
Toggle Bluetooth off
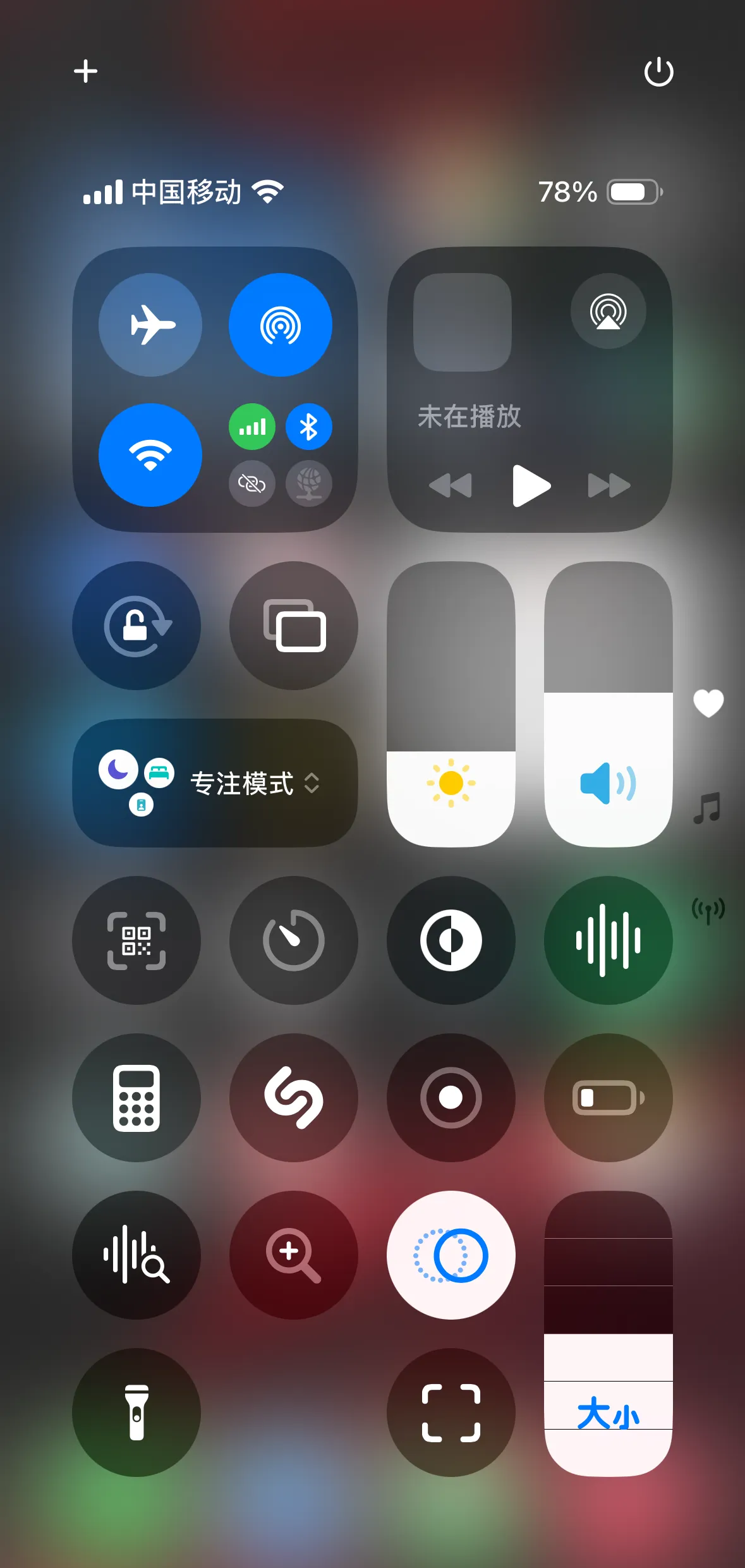309,427
